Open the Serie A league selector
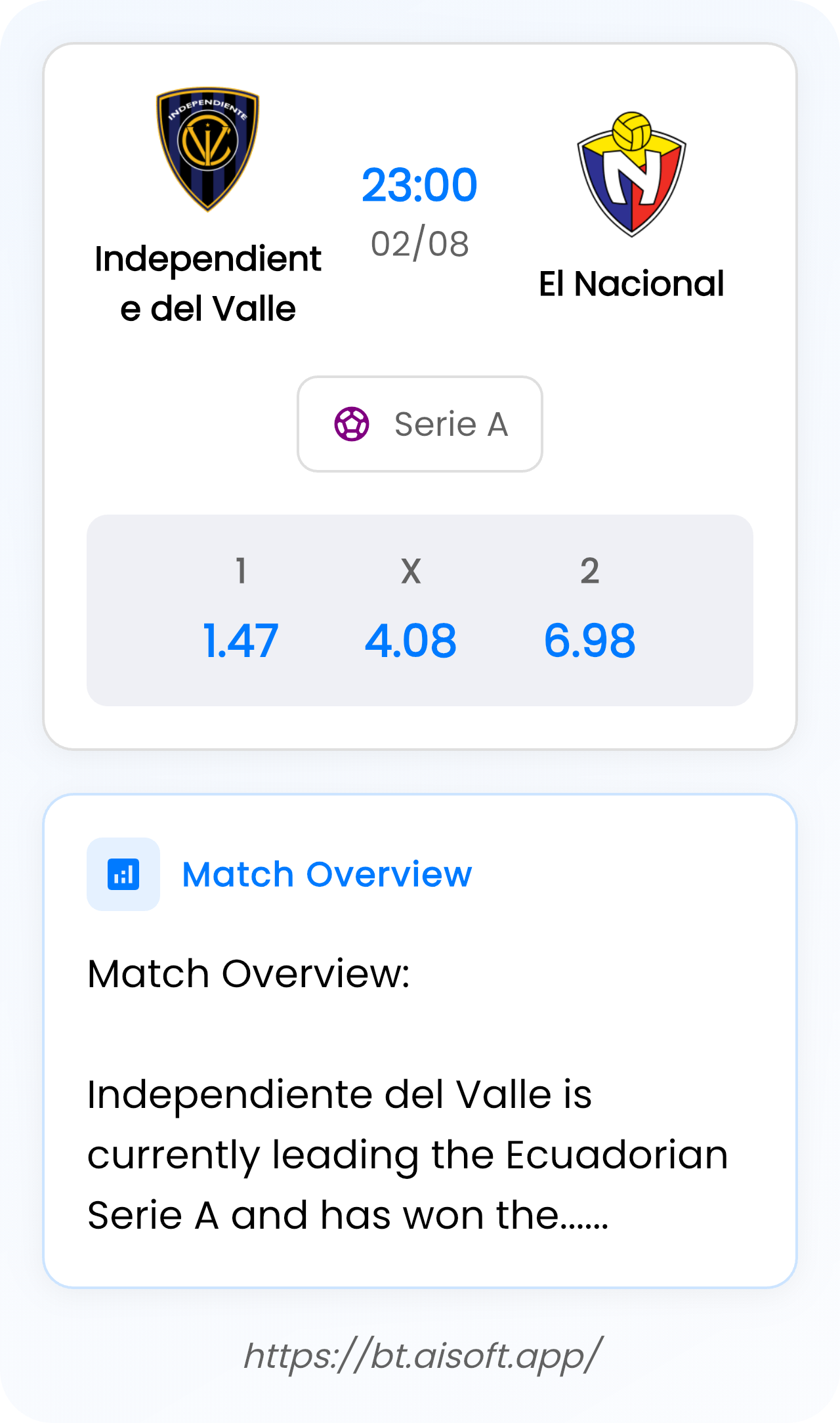The height and width of the screenshot is (1423, 840). point(420,423)
